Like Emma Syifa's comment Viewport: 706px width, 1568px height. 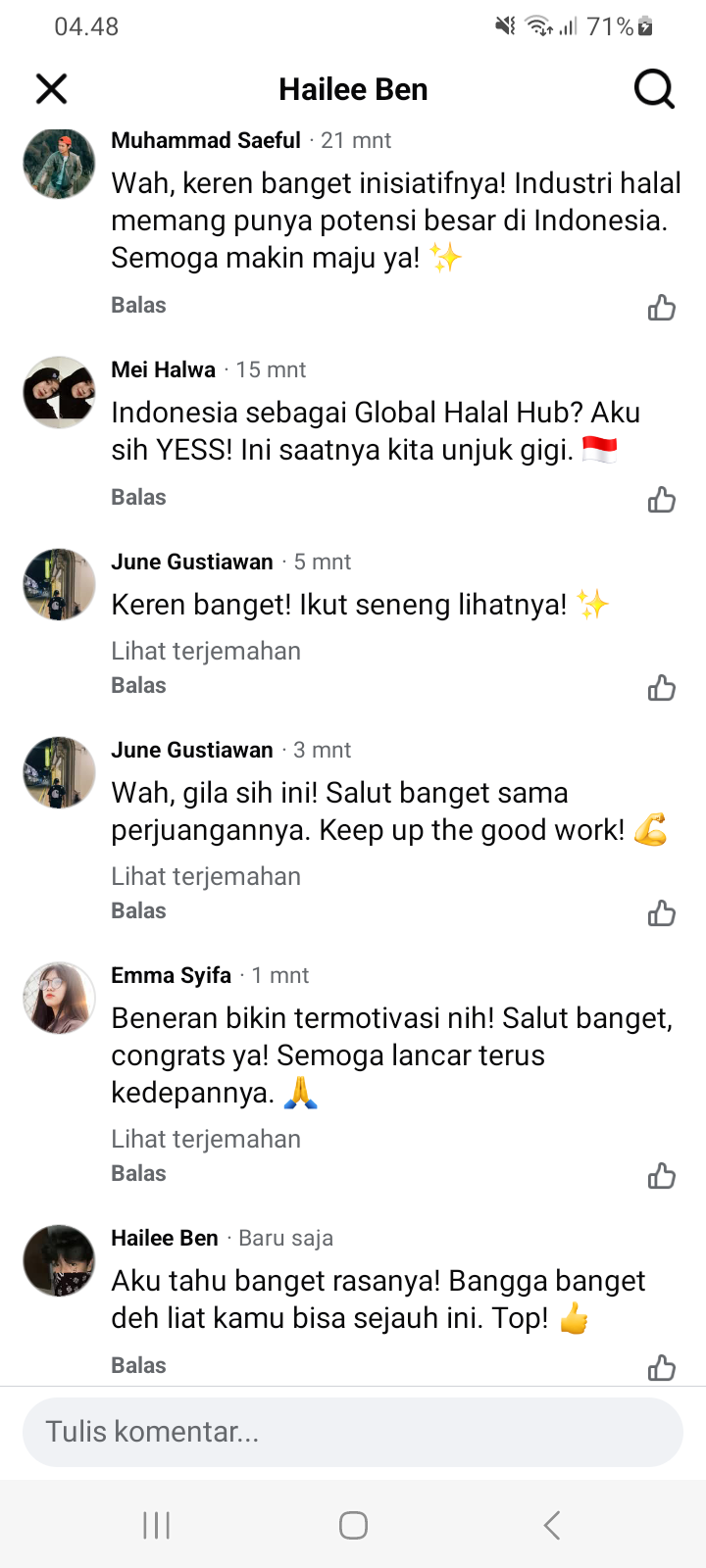point(662,1176)
